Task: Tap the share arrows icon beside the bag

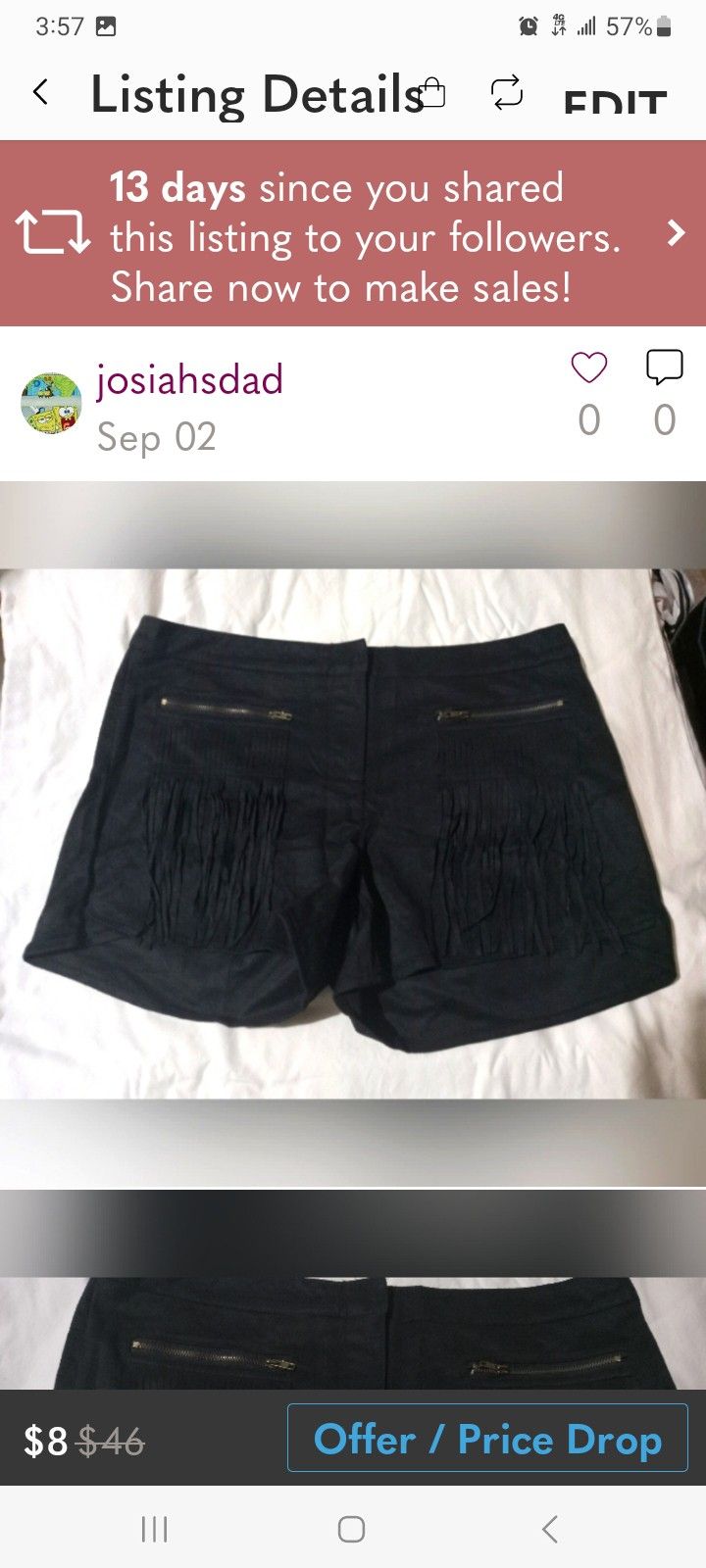Action: pyautogui.click(x=506, y=93)
